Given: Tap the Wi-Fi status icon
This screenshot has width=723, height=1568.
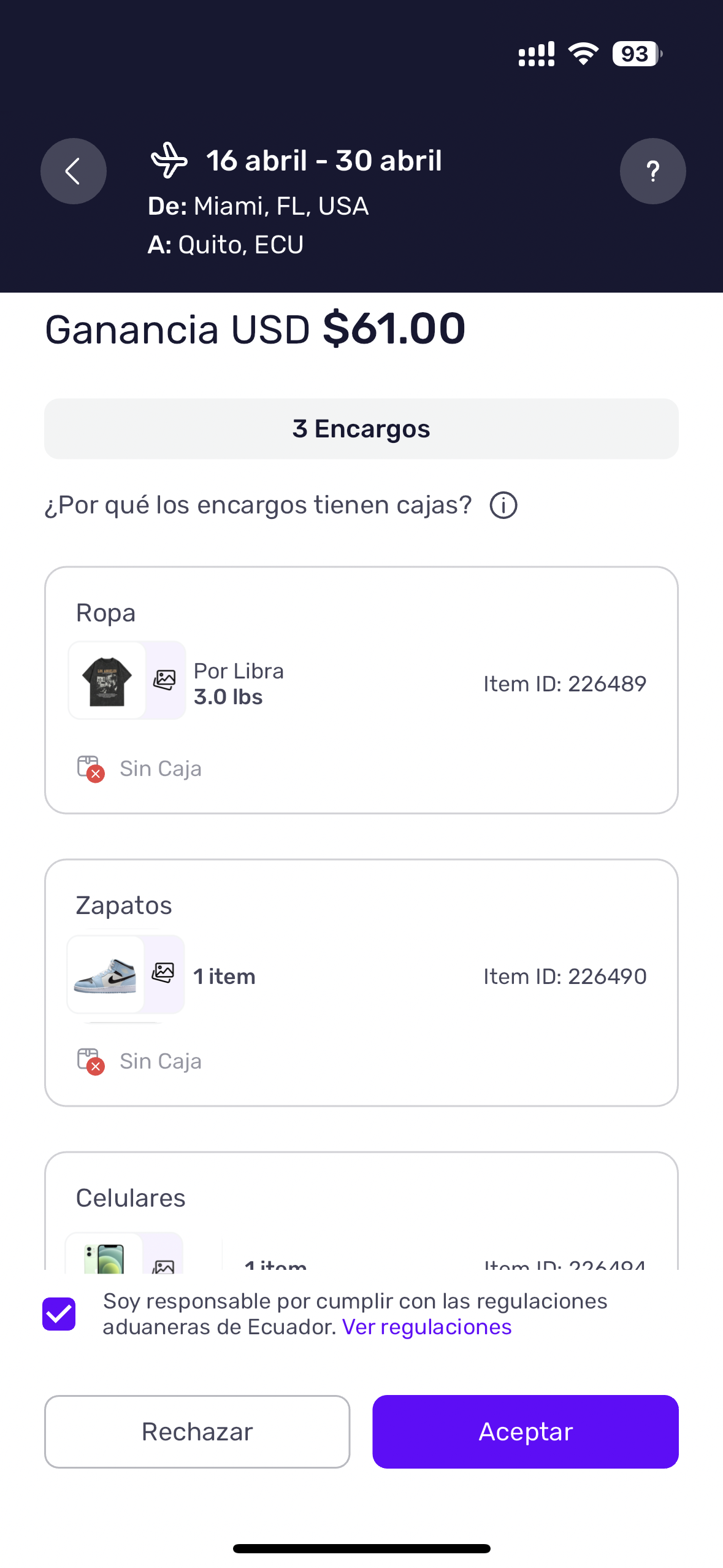Looking at the screenshot, I should [x=583, y=54].
